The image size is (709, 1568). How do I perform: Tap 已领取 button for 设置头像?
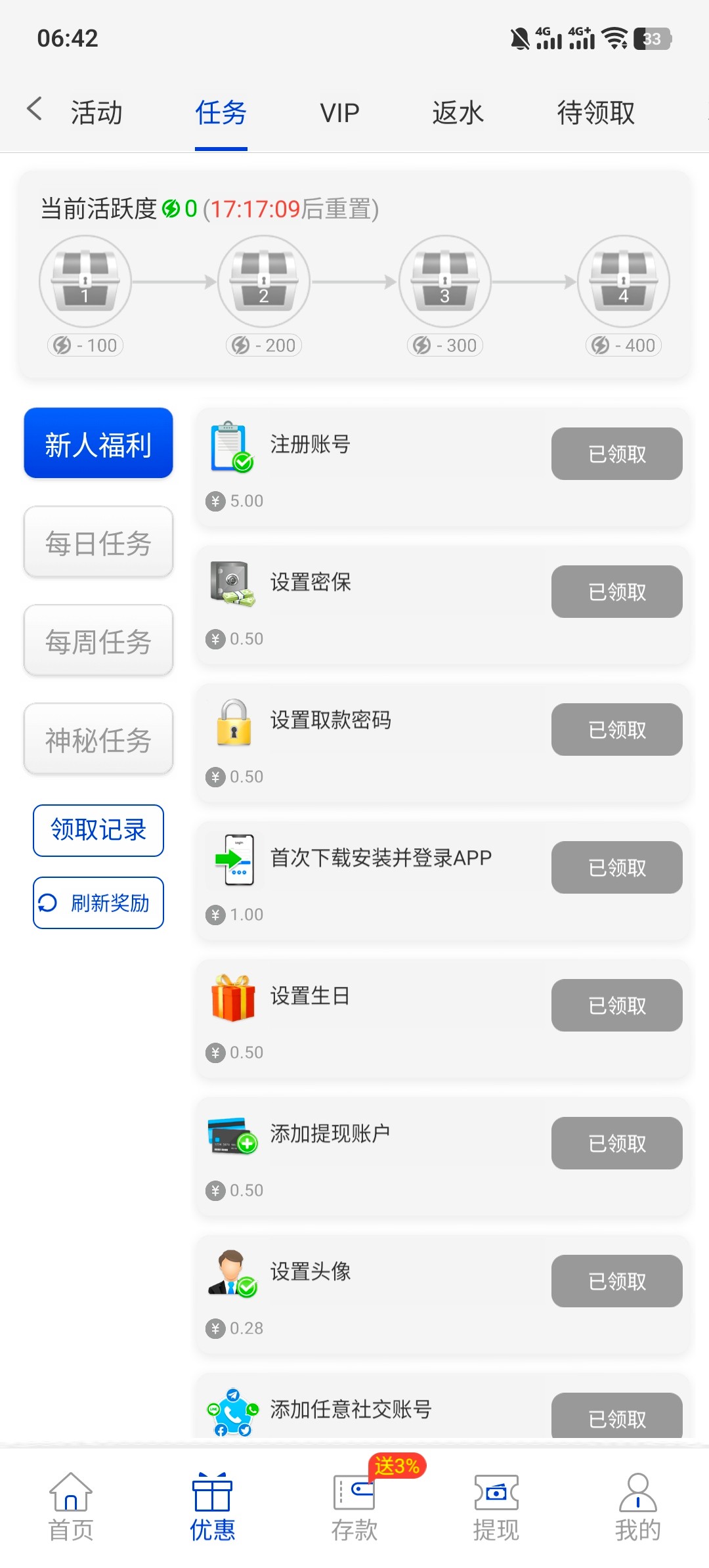[x=616, y=1281]
